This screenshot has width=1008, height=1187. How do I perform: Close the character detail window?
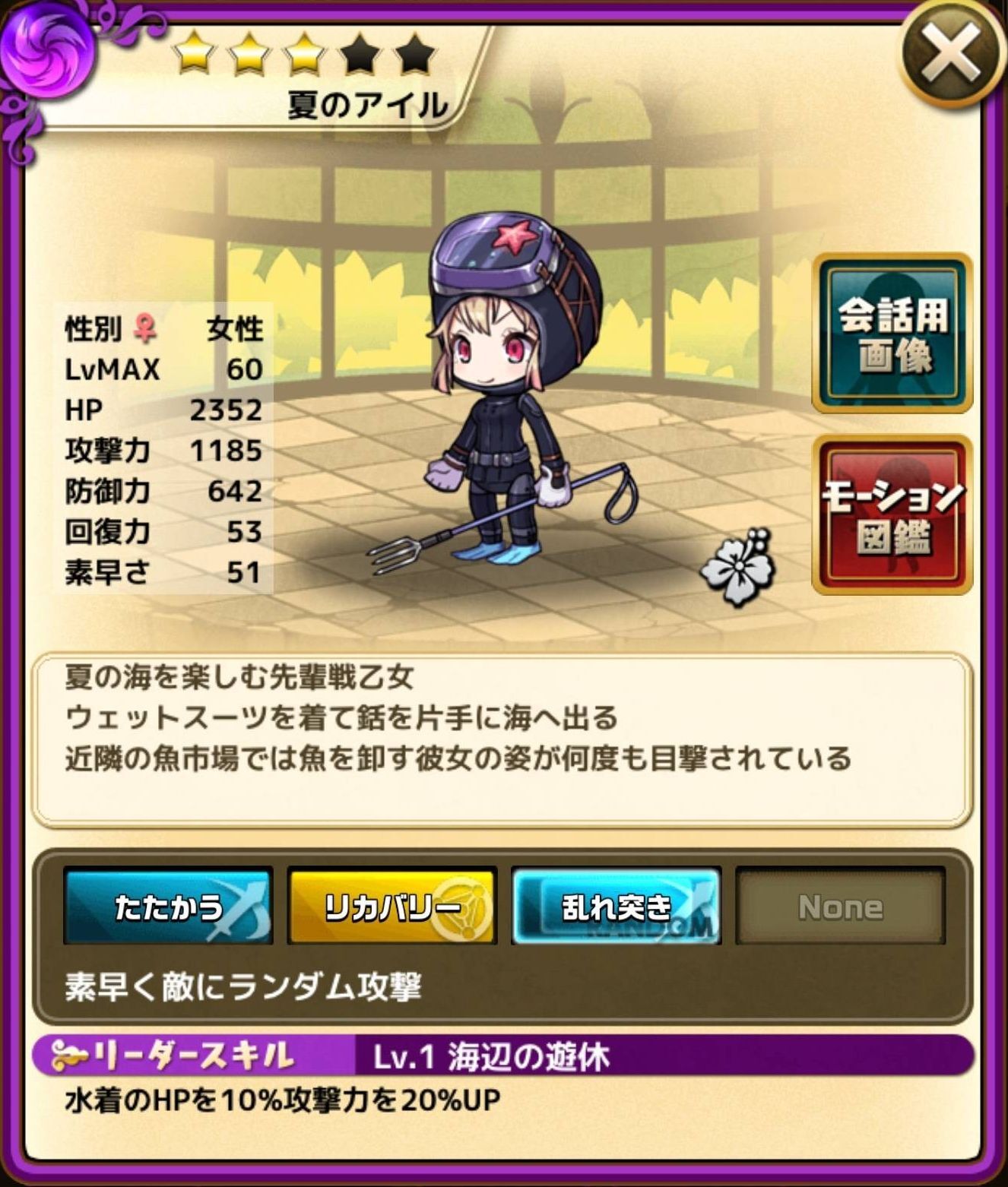[950, 56]
